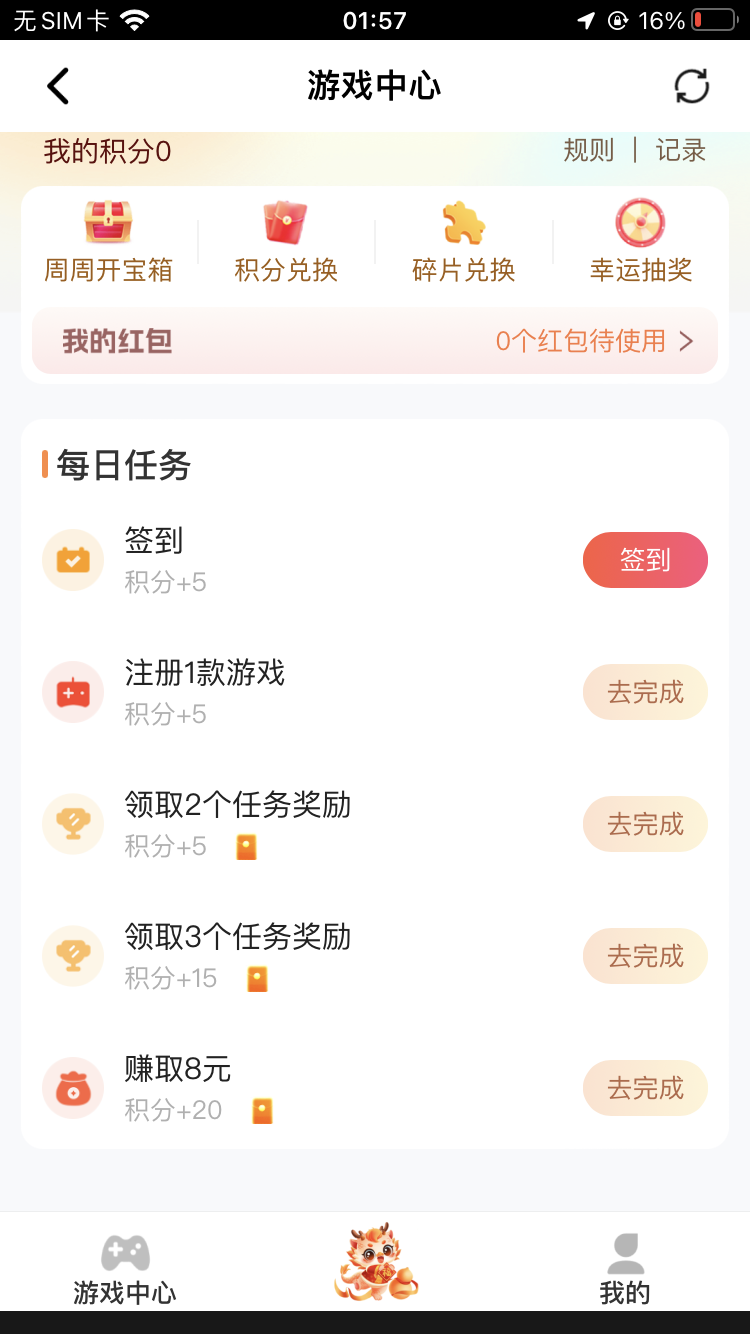Expand 我的红包 via the right chevron
The height and width of the screenshot is (1334, 750).
point(686,341)
